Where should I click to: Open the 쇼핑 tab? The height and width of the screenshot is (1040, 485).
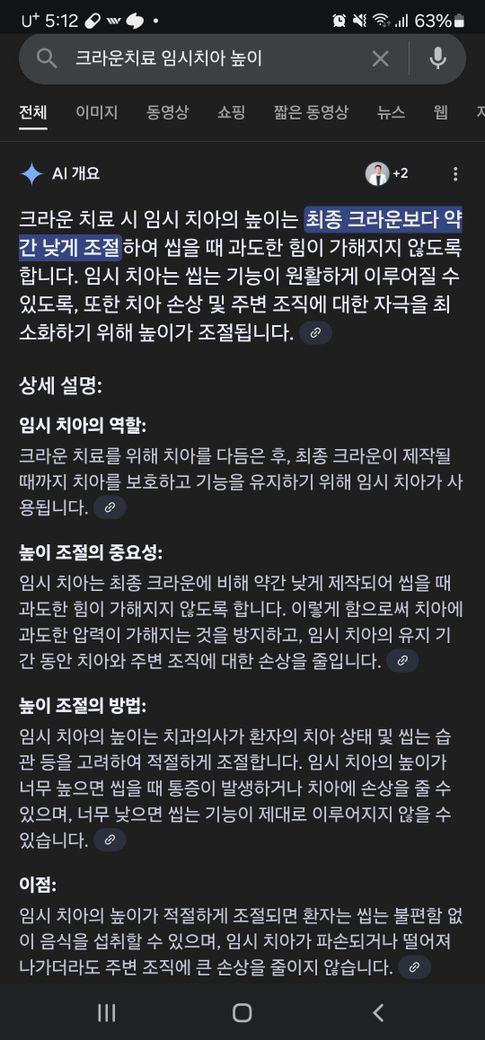pos(231,112)
